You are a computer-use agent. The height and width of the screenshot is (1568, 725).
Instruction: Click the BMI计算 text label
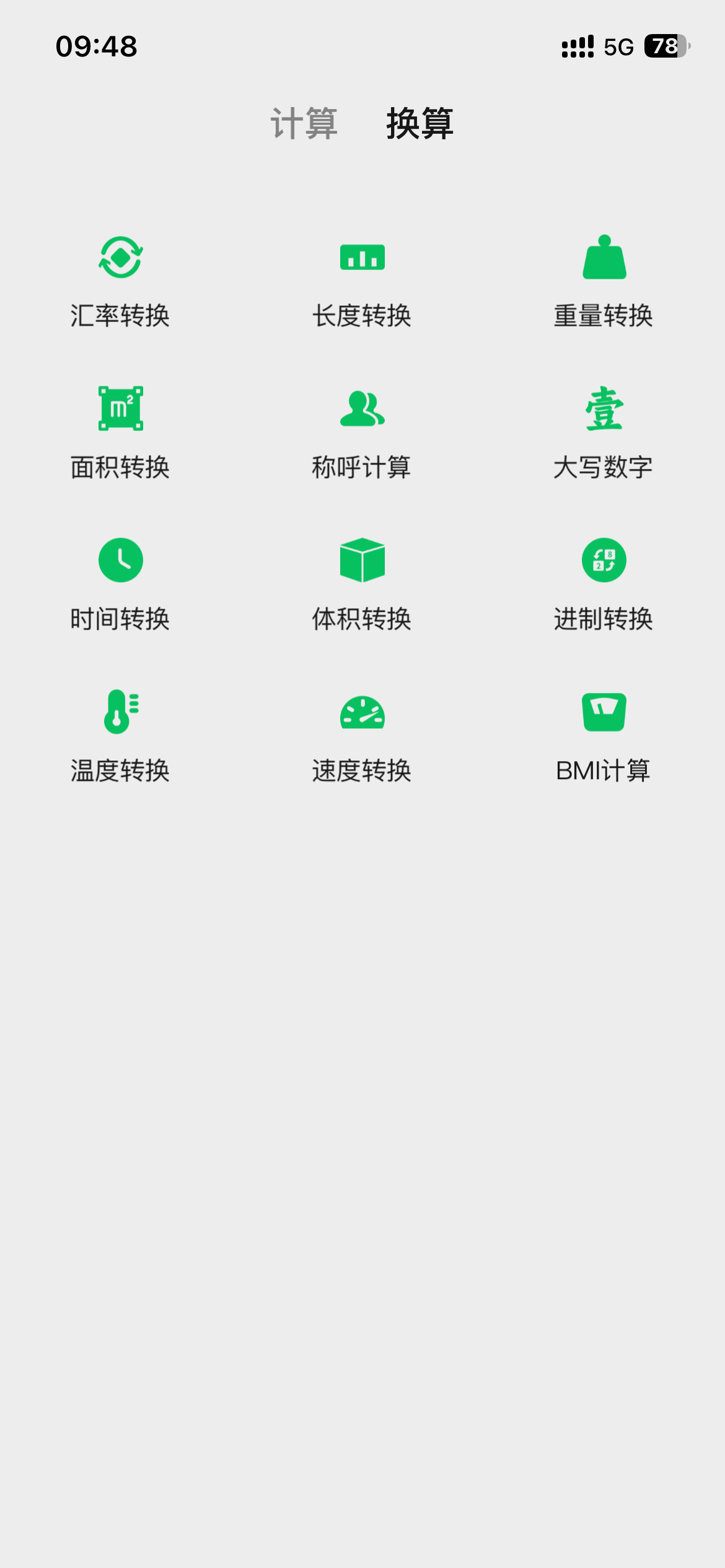tap(604, 771)
